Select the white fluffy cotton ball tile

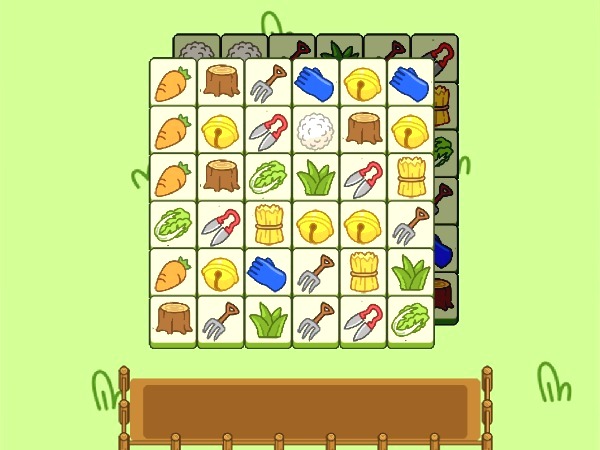tap(316, 130)
